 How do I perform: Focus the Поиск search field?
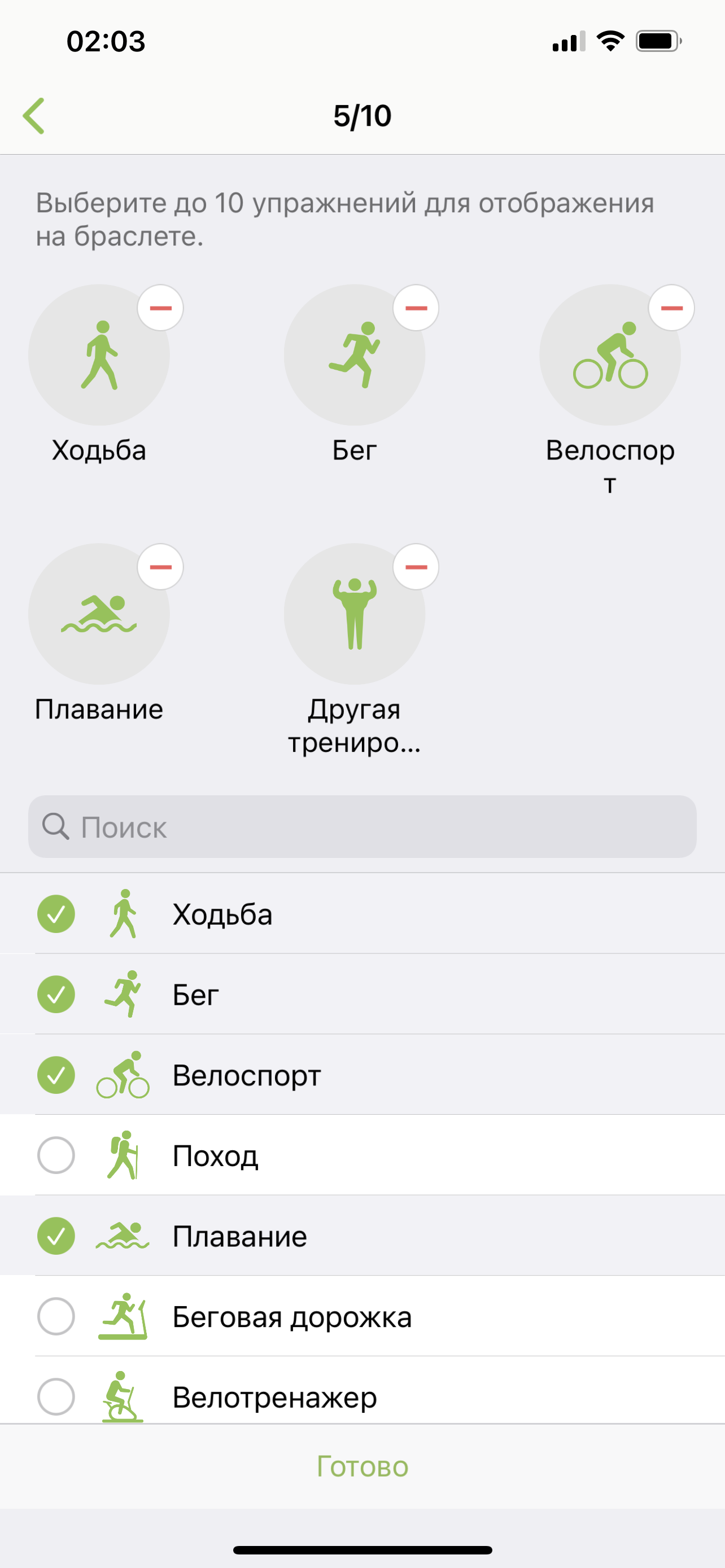[362, 826]
